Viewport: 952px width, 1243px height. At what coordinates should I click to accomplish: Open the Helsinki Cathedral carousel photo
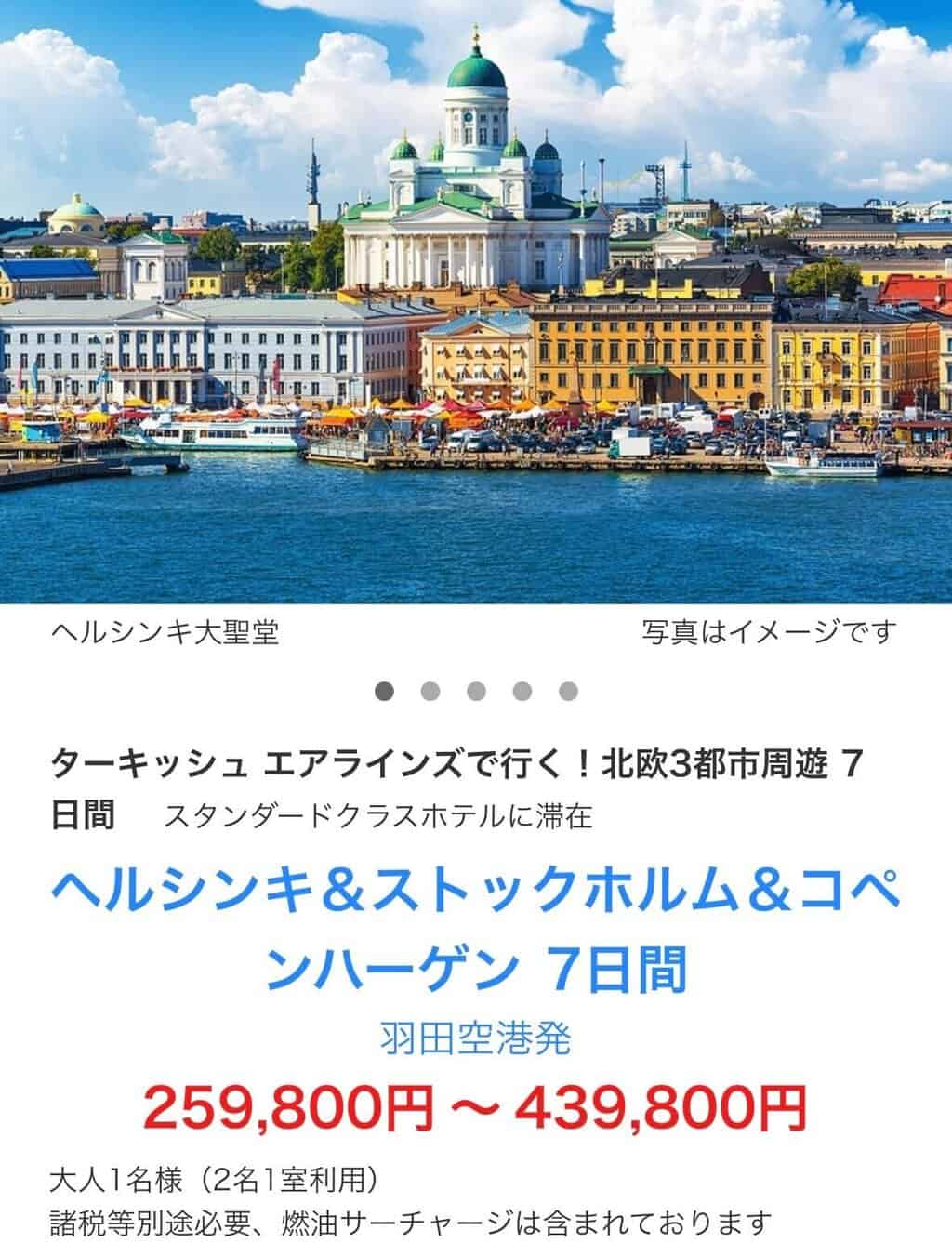[476, 302]
